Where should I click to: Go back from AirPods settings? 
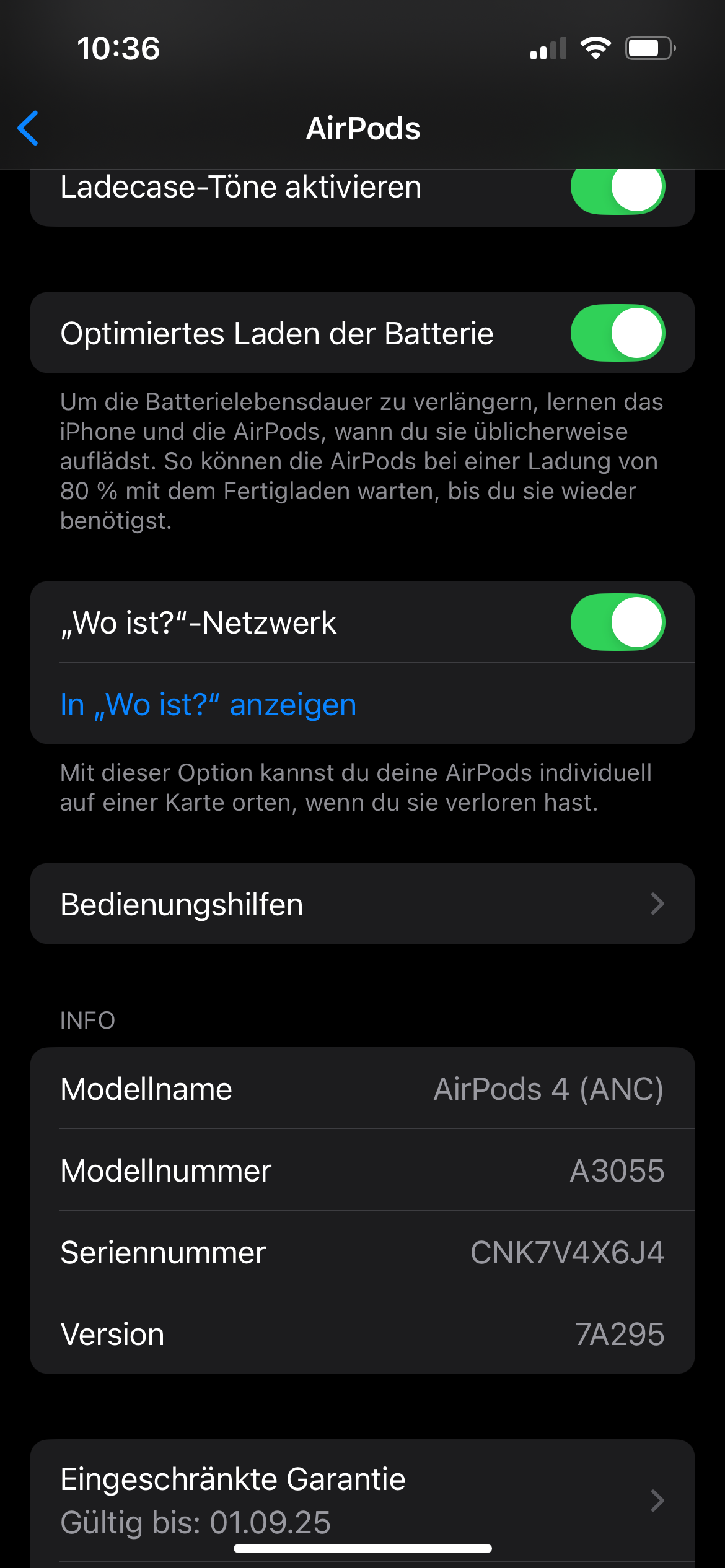coord(29,128)
